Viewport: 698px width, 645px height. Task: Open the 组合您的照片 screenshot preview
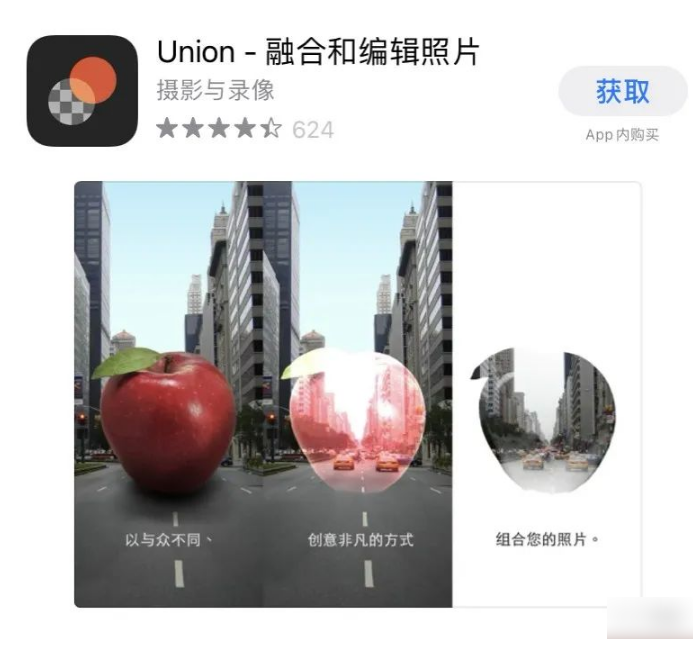pos(546,394)
